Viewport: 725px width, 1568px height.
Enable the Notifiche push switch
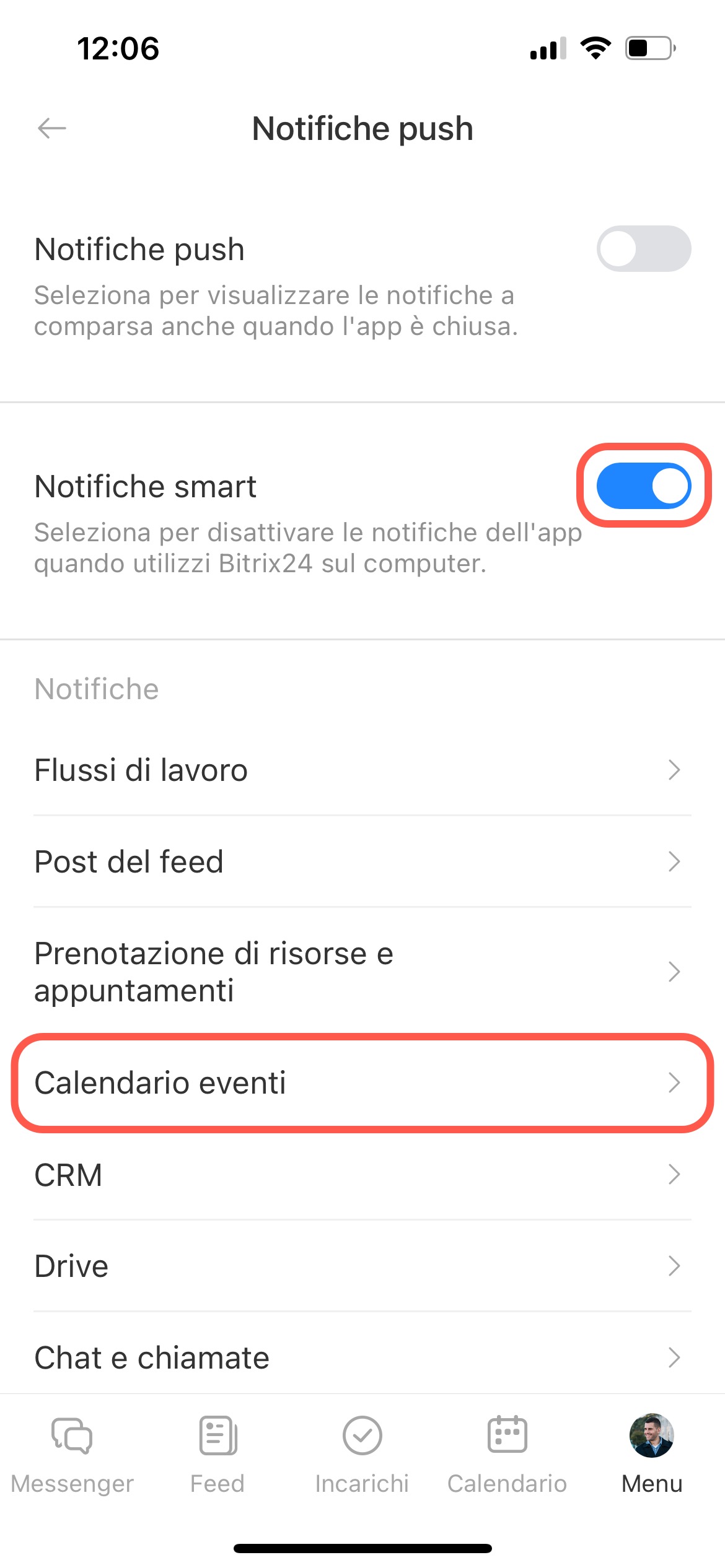coord(643,249)
